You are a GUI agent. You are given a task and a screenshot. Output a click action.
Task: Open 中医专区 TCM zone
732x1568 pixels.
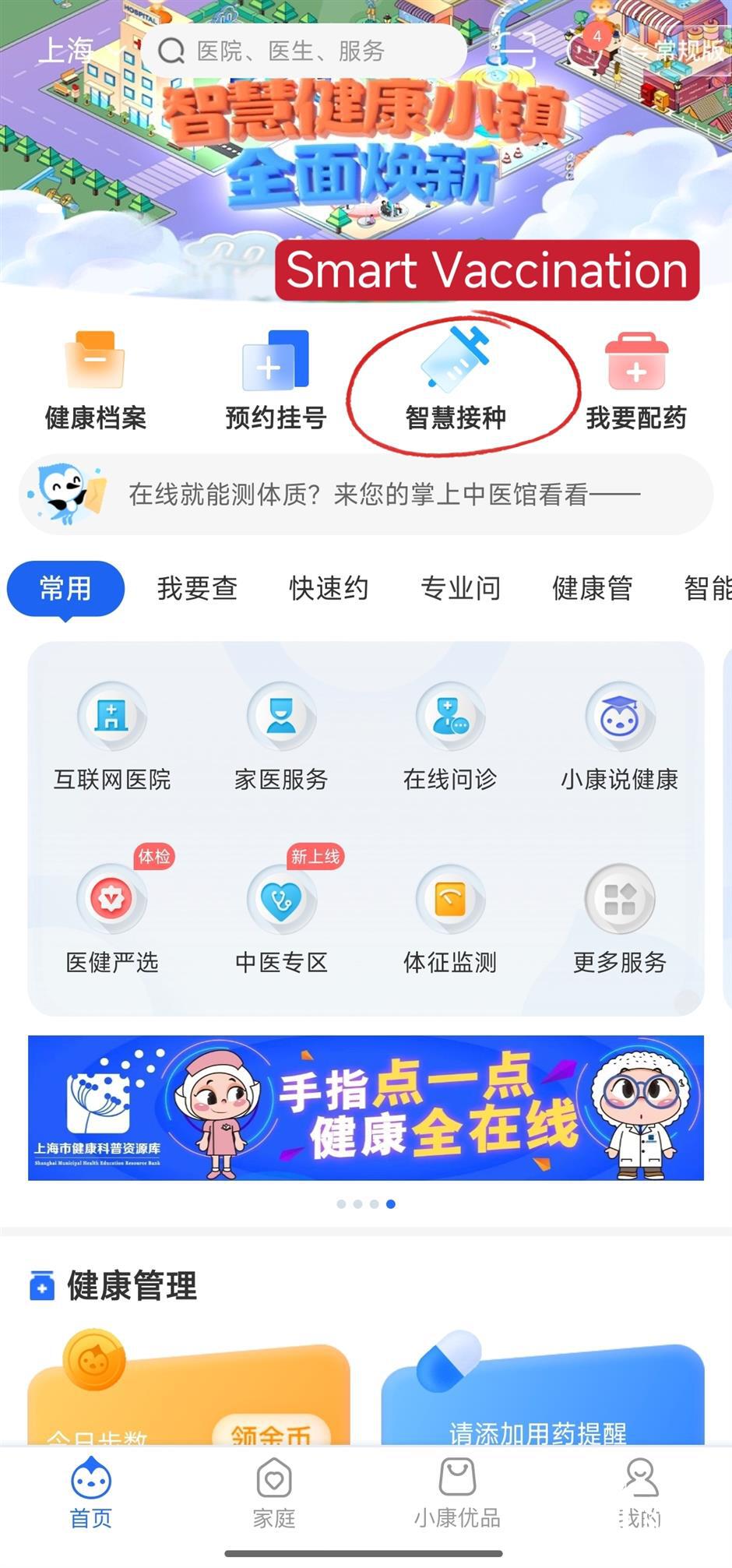click(281, 919)
